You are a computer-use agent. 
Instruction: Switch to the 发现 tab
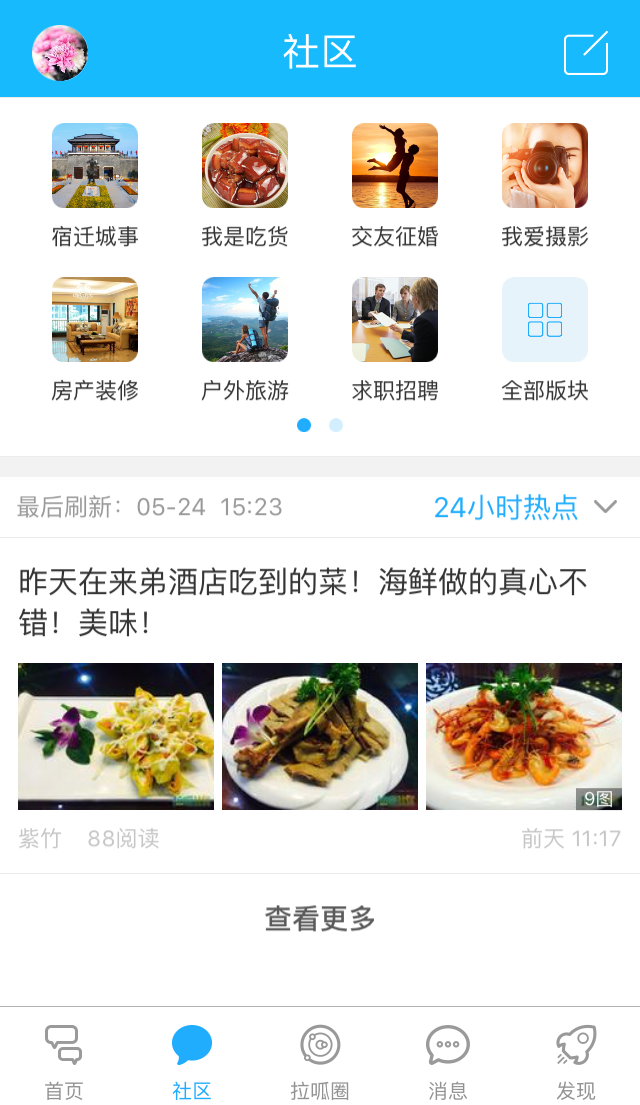pyautogui.click(x=576, y=1060)
